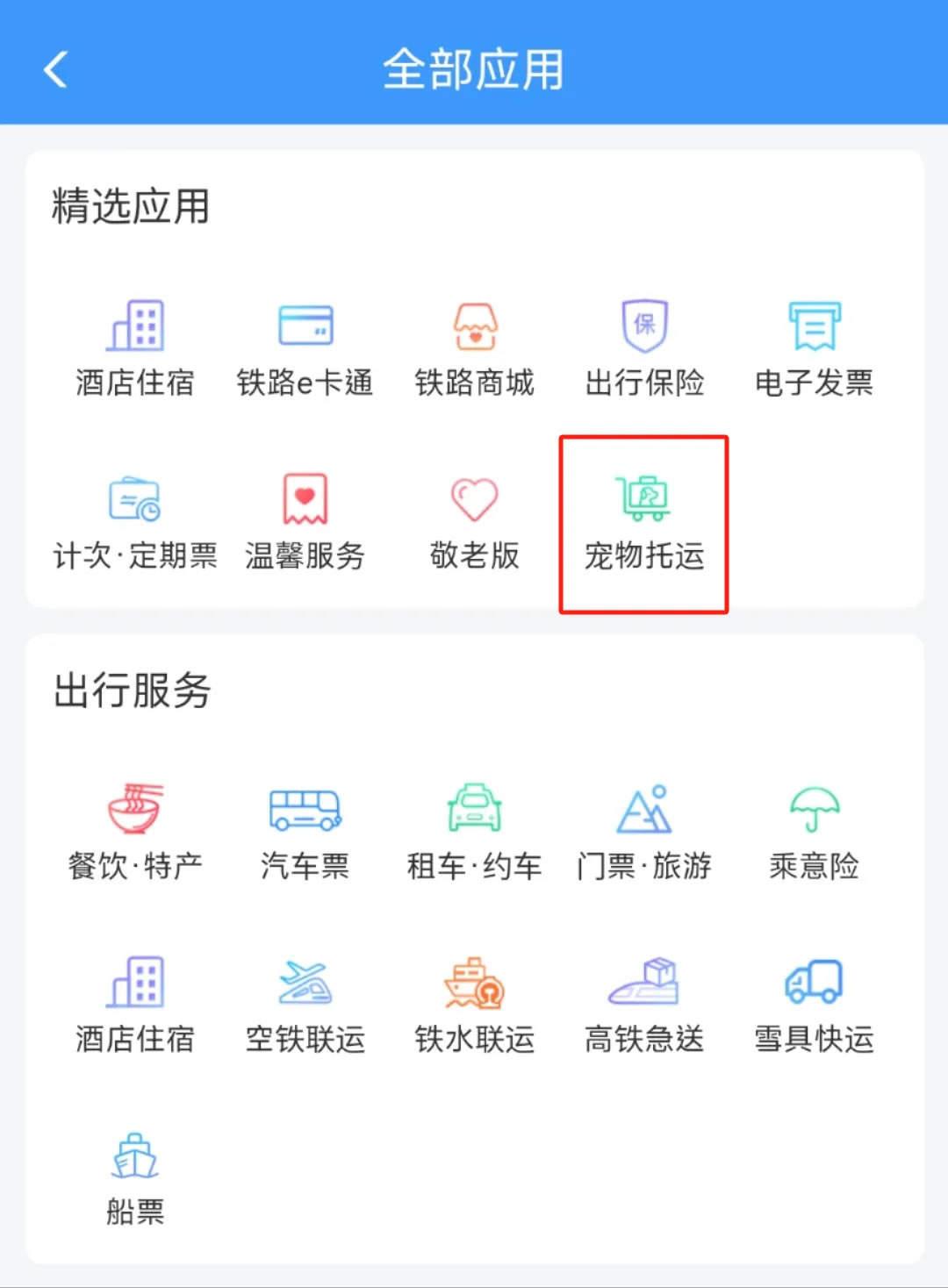Click 高铁急送 high-speed rail express

[643, 1000]
